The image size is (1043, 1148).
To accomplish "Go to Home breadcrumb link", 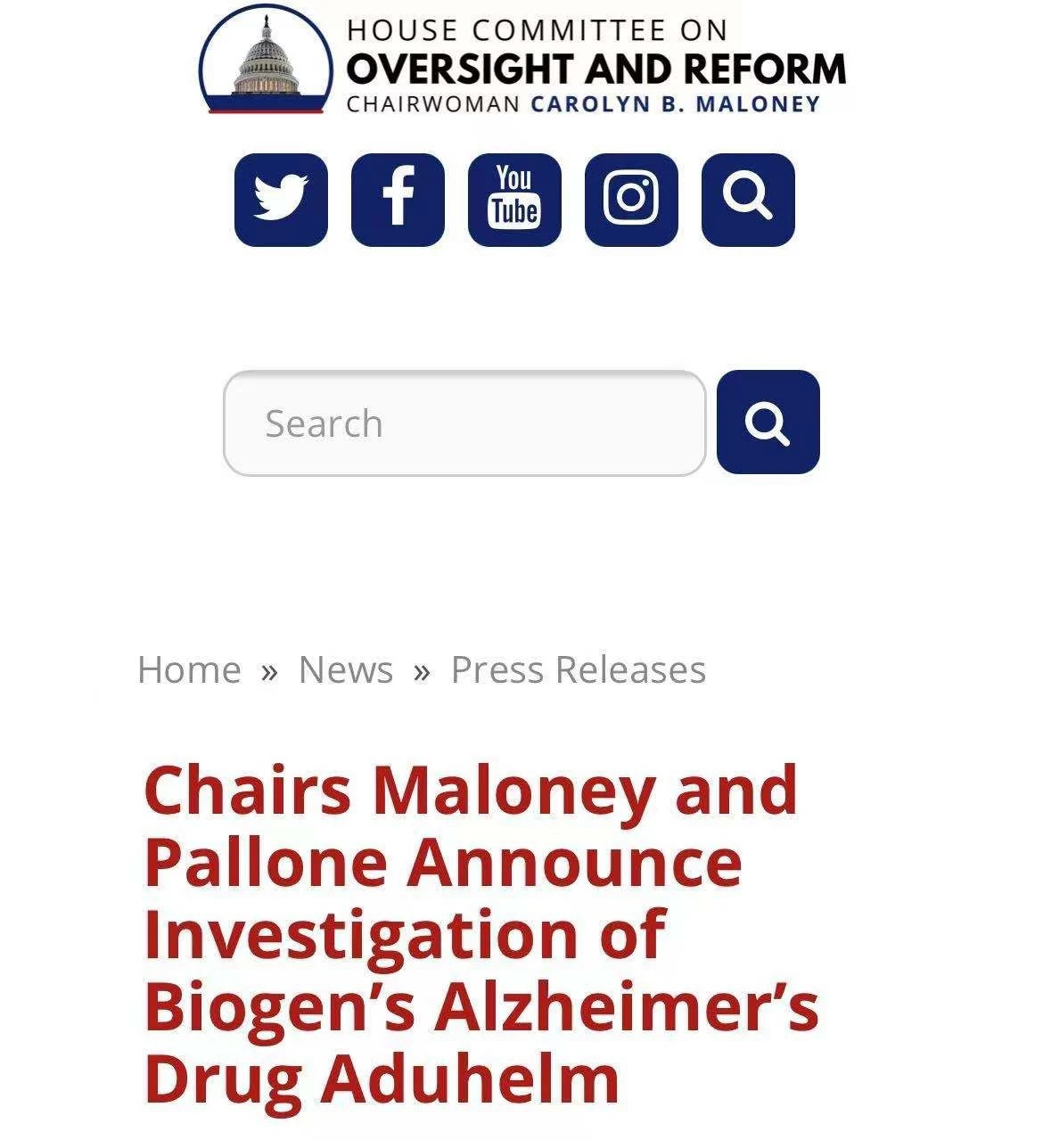I will (189, 670).
